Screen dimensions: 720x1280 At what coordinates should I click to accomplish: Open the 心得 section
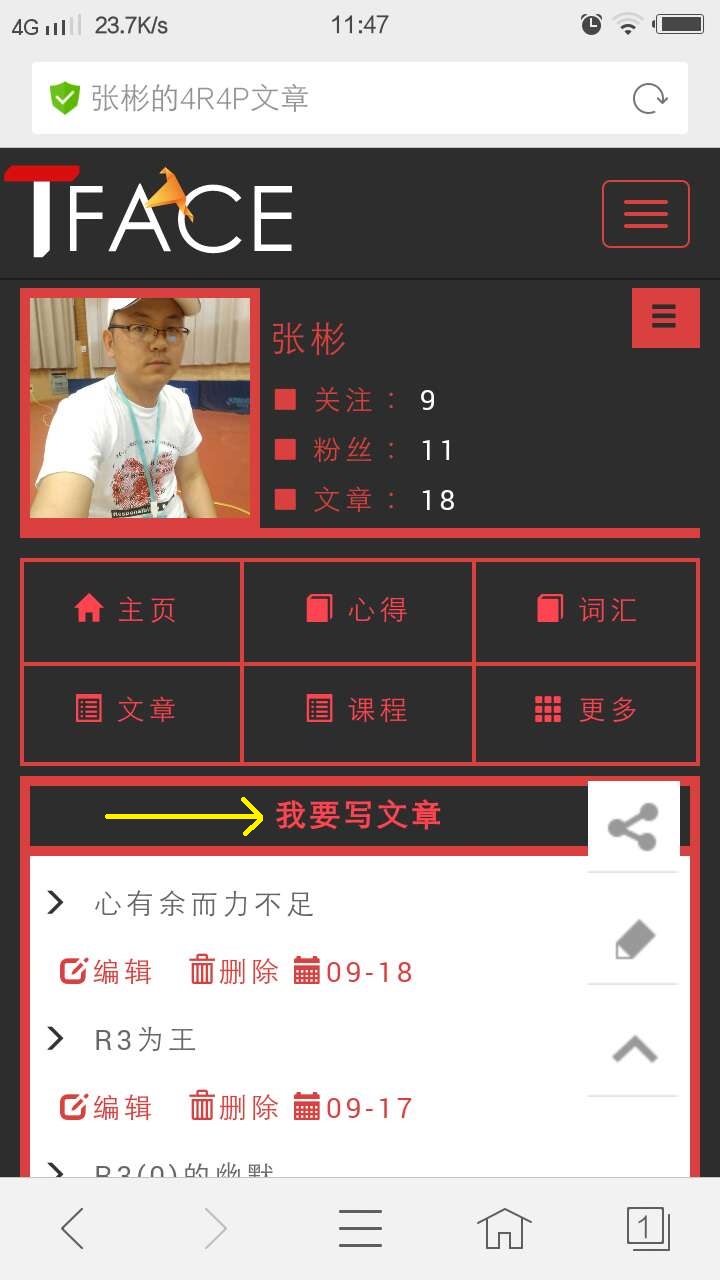click(x=357, y=610)
